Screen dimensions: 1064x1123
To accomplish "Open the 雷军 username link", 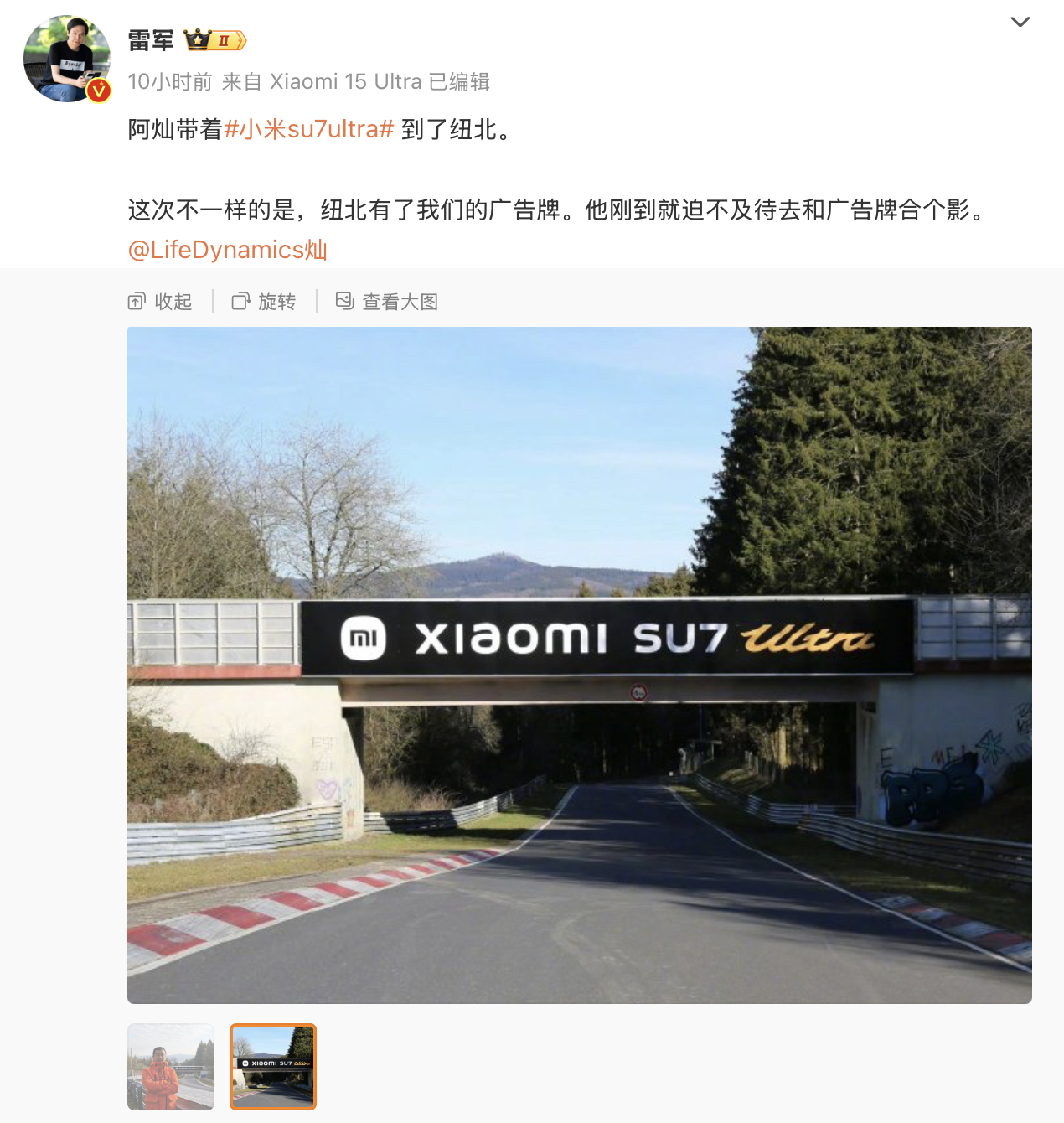I will 151,40.
